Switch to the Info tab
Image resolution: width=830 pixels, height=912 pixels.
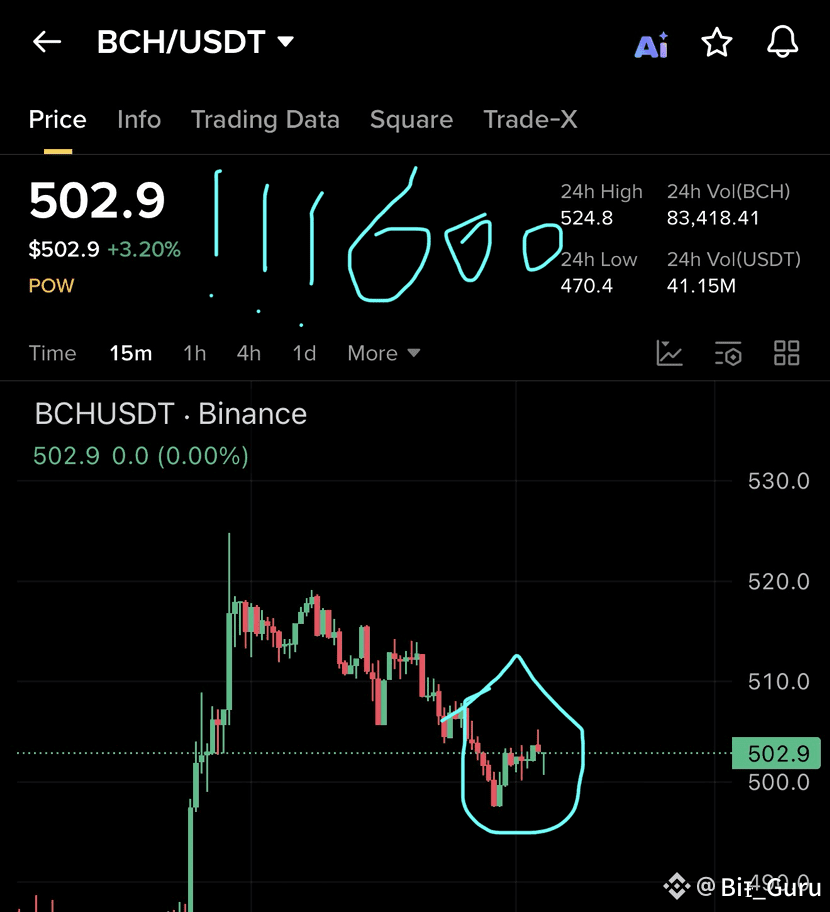pyautogui.click(x=139, y=120)
